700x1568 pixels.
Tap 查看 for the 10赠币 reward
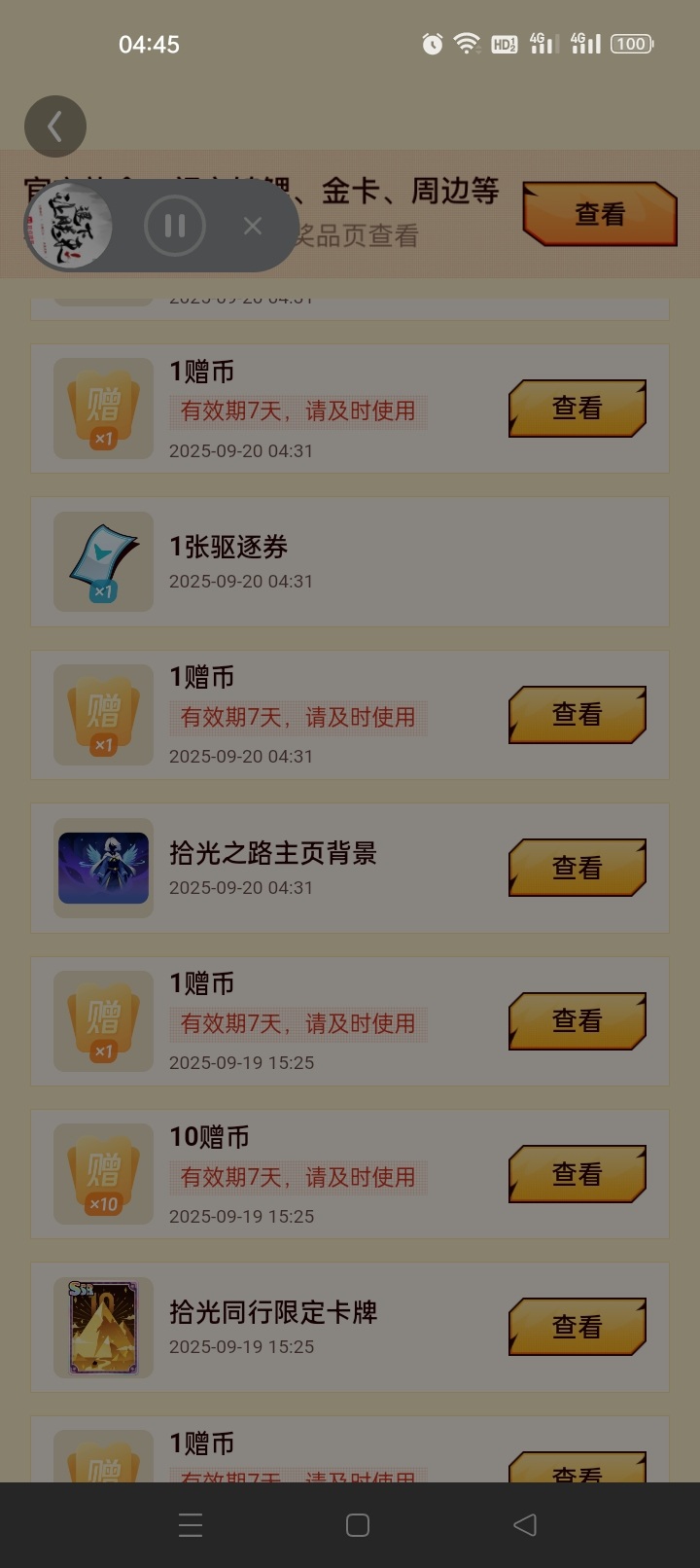click(x=577, y=1174)
